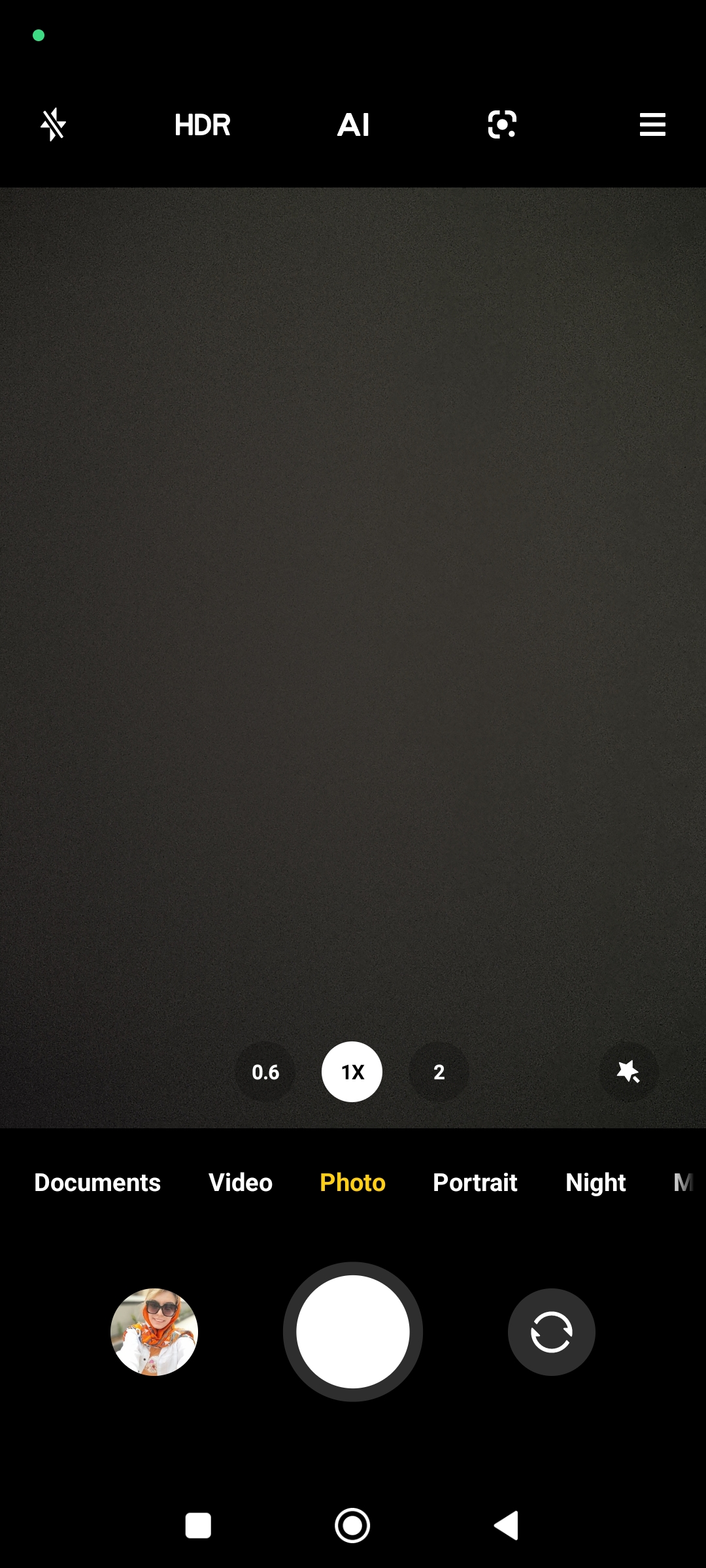Tap the shutter button to take photo

[353, 1331]
